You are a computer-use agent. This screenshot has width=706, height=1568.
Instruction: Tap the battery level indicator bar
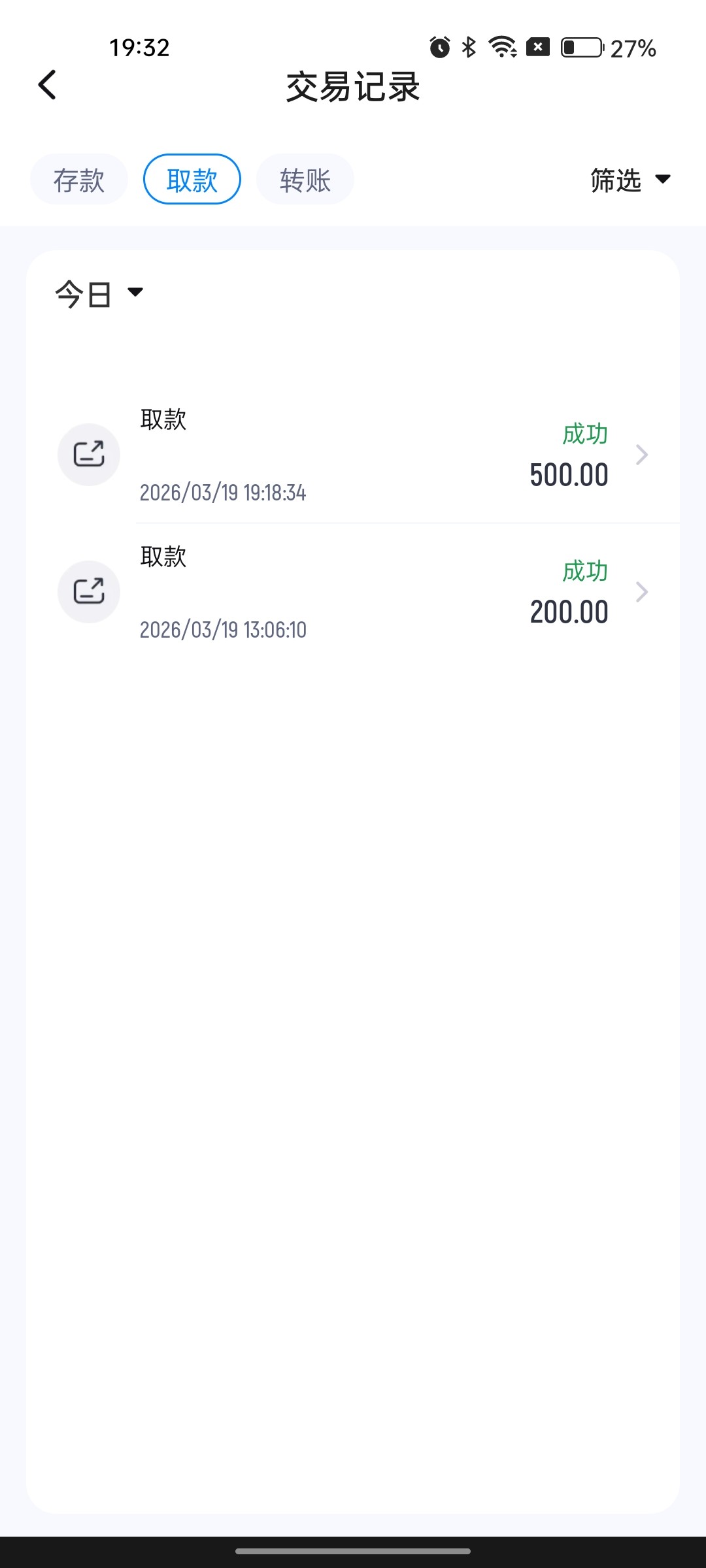580,48
